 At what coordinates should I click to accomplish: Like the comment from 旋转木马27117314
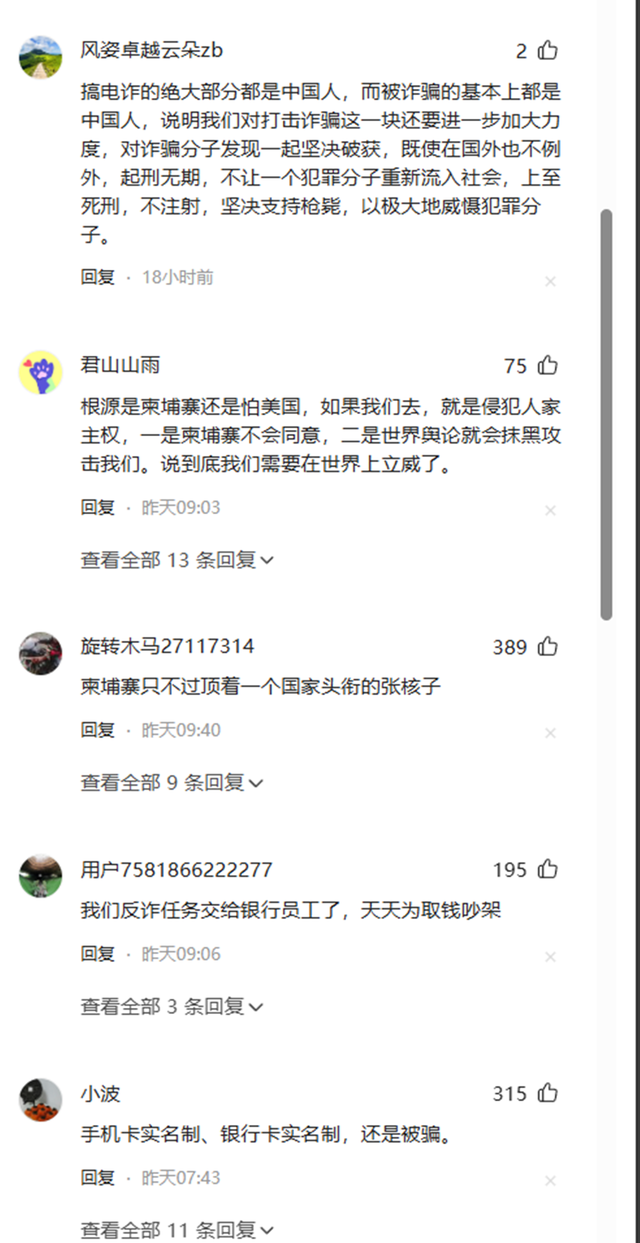[548, 647]
